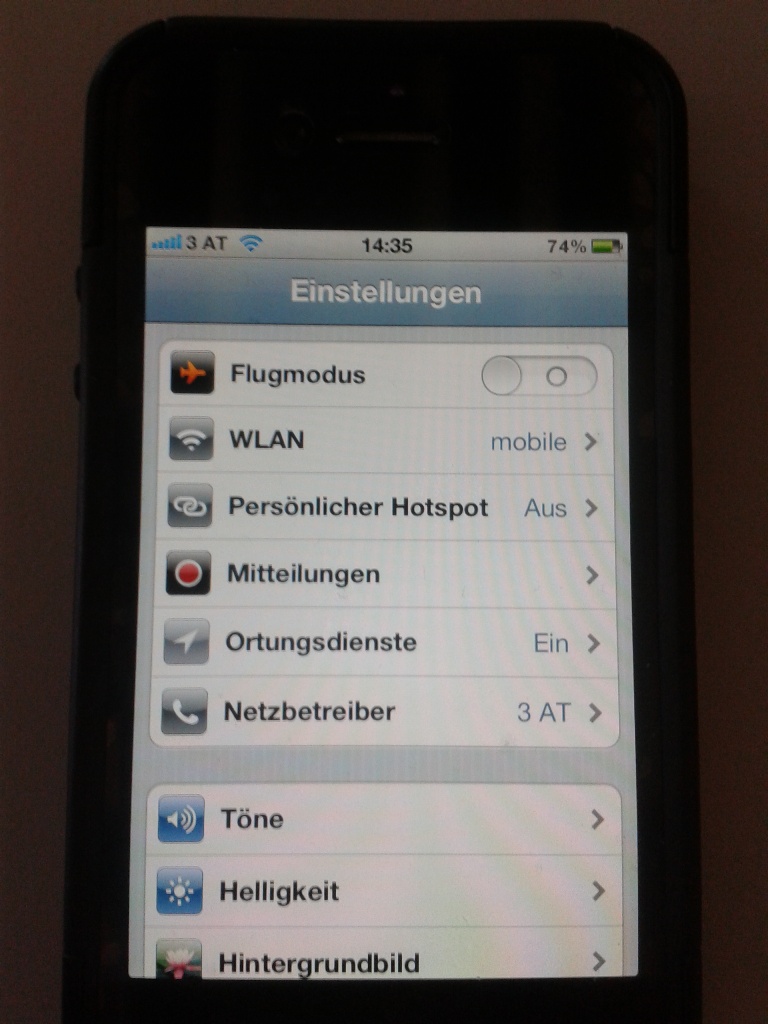Open Hintergrundbild settings
768x1024 pixels.
(383, 962)
